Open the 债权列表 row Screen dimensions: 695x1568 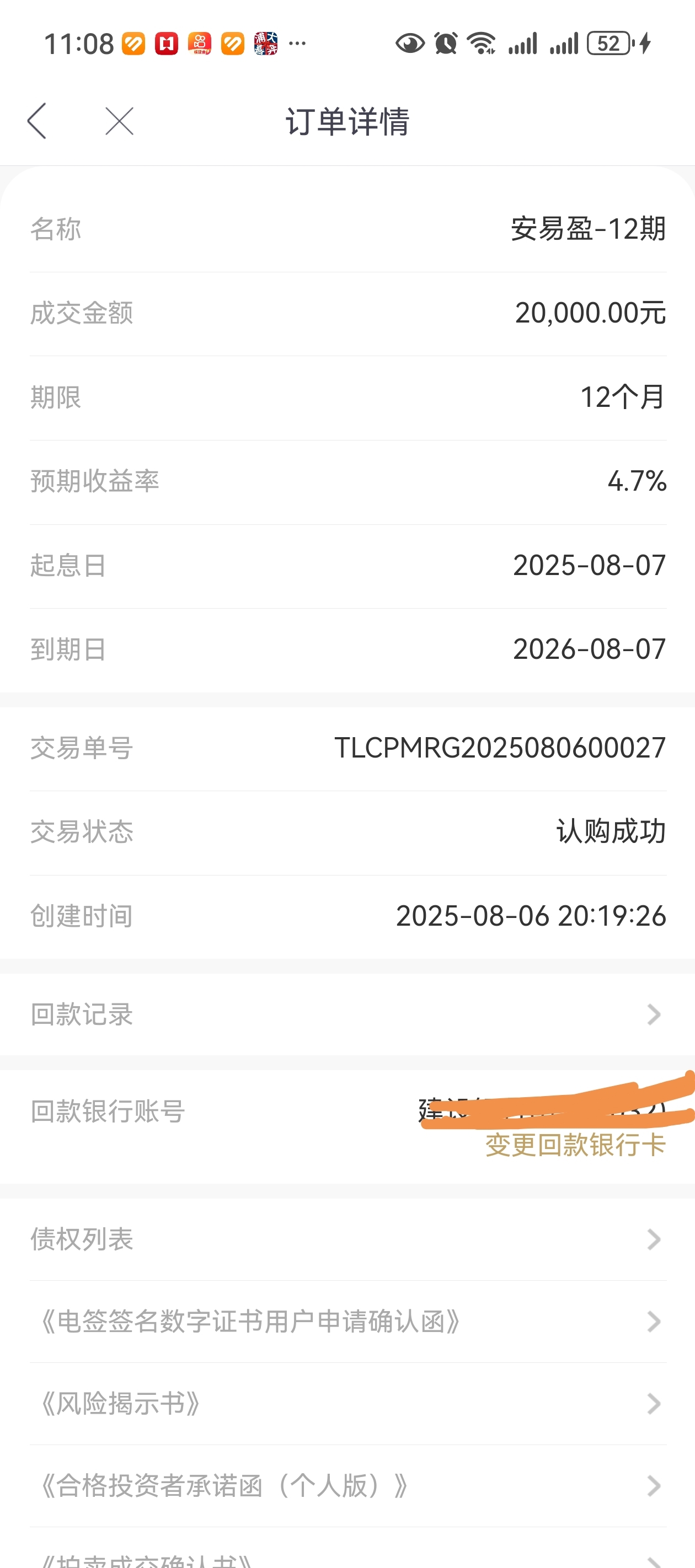point(347,1239)
